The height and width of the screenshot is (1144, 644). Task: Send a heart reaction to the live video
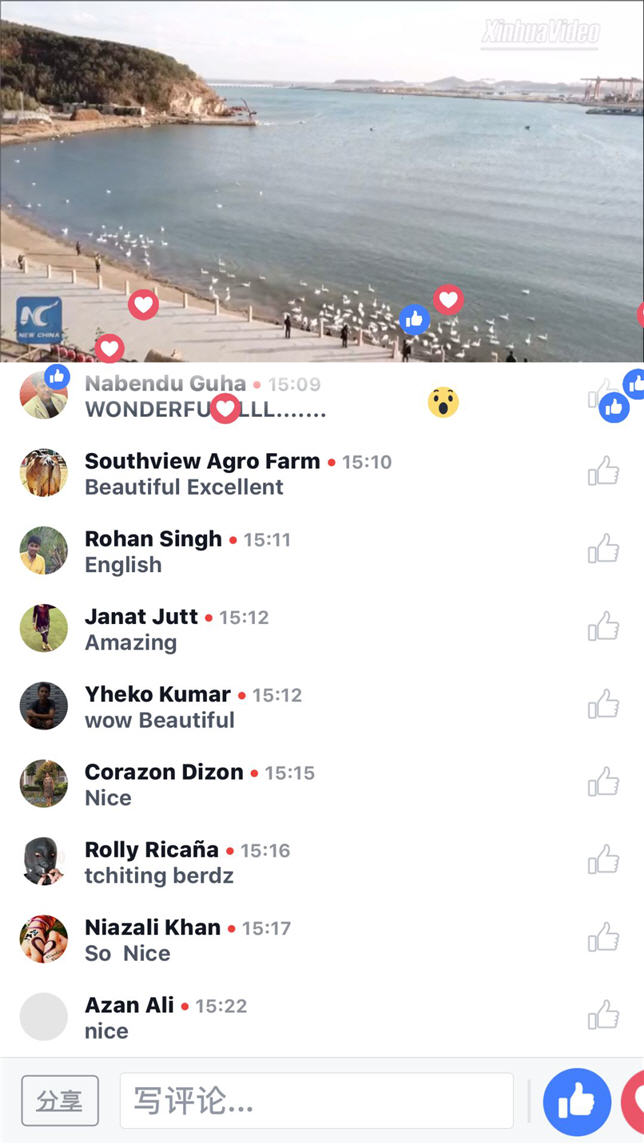(x=633, y=1102)
